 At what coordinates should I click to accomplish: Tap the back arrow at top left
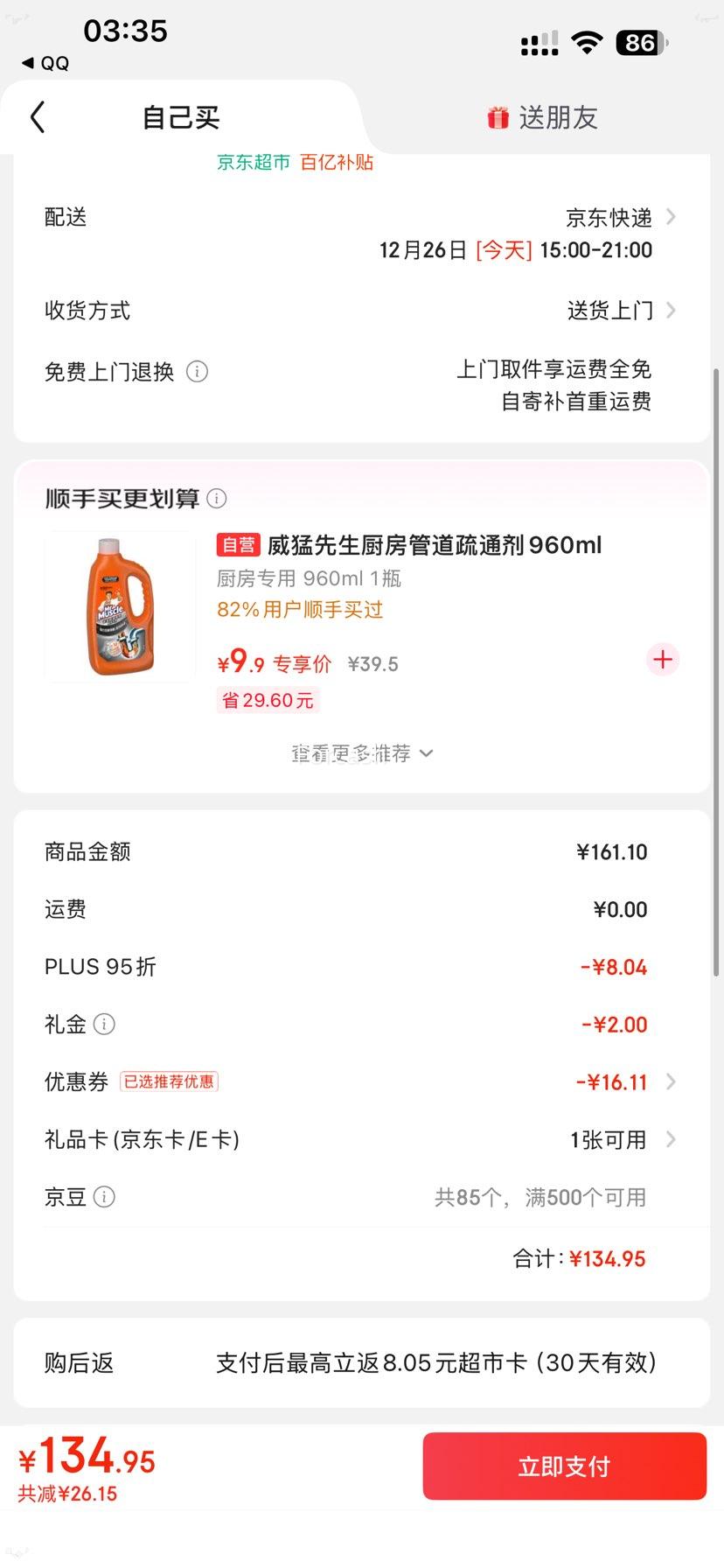click(x=37, y=115)
